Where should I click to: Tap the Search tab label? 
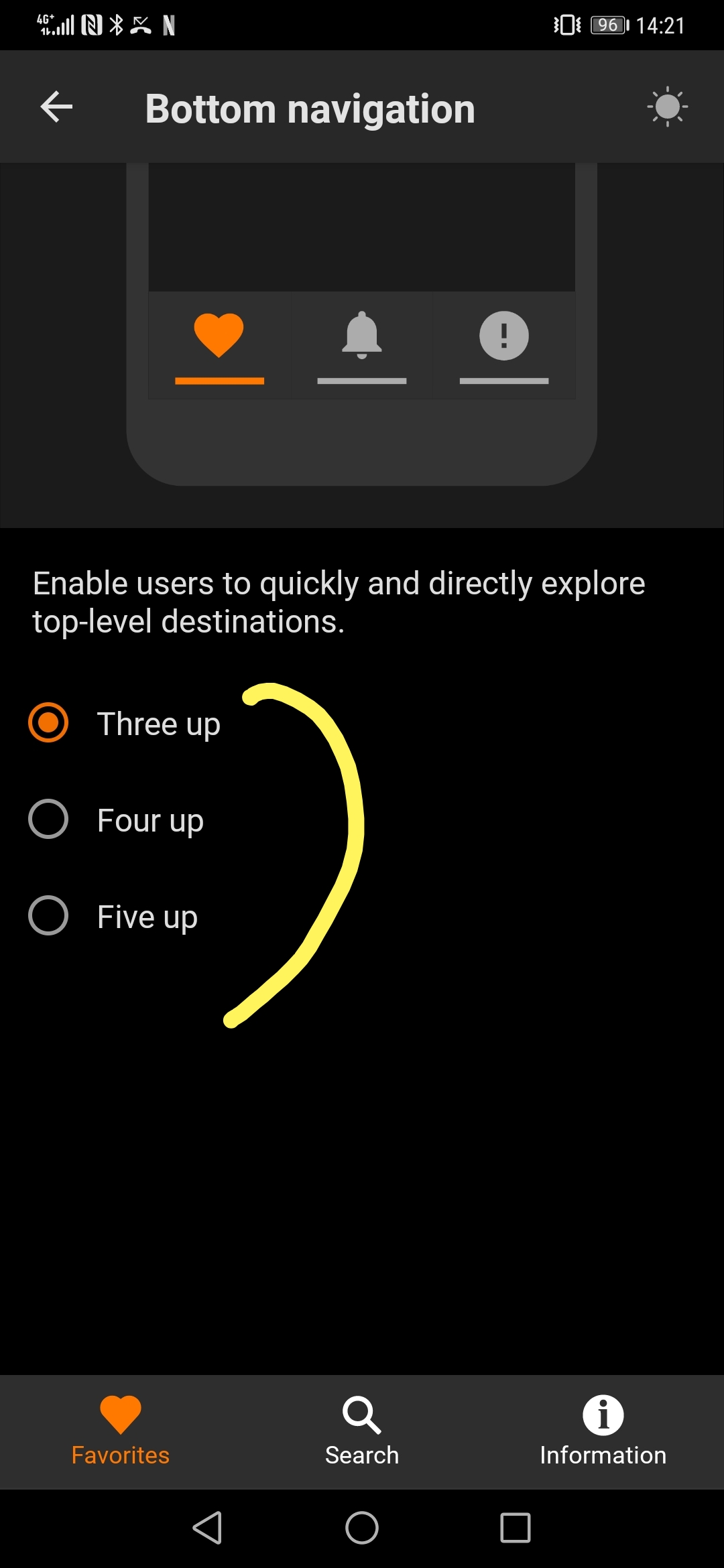[x=361, y=1454]
